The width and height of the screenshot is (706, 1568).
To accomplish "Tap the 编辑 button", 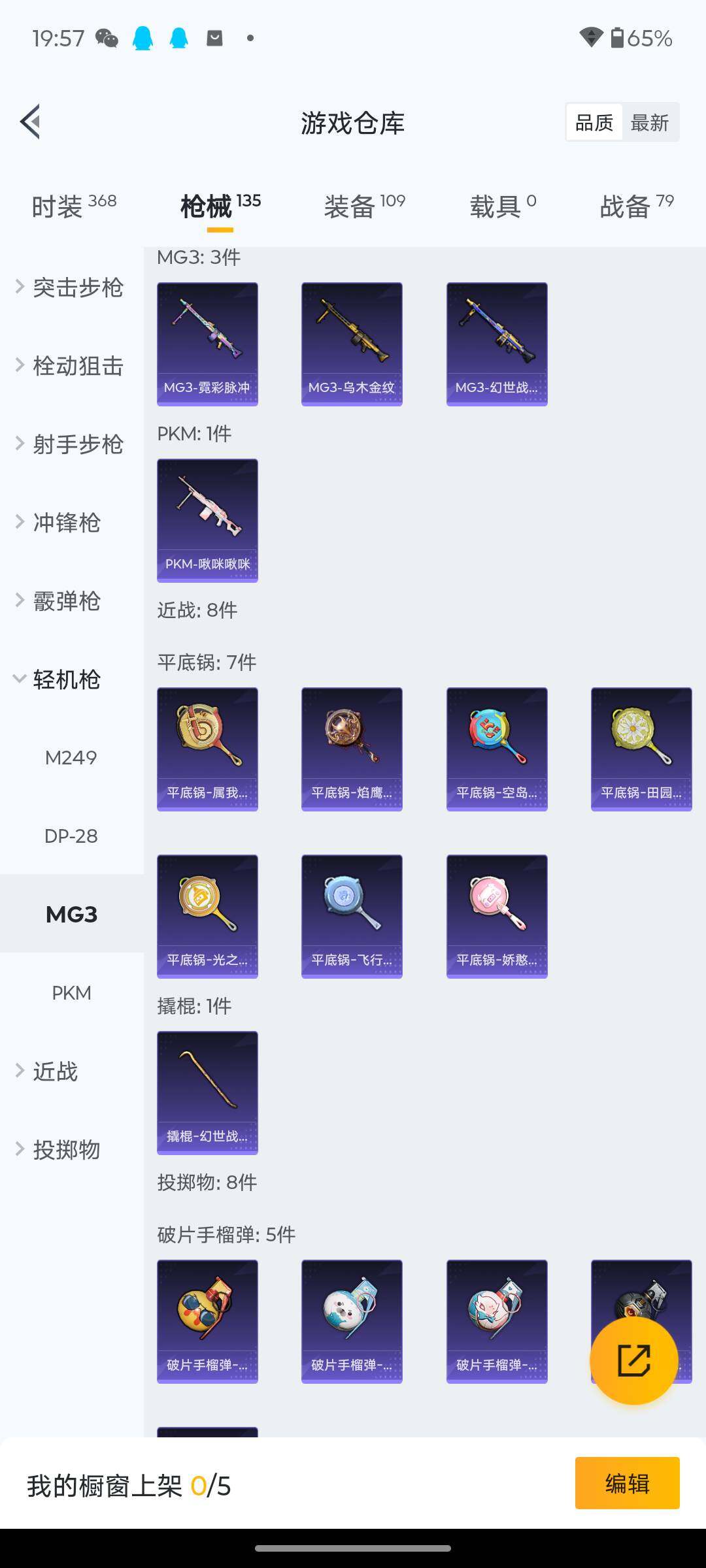I will [627, 1484].
